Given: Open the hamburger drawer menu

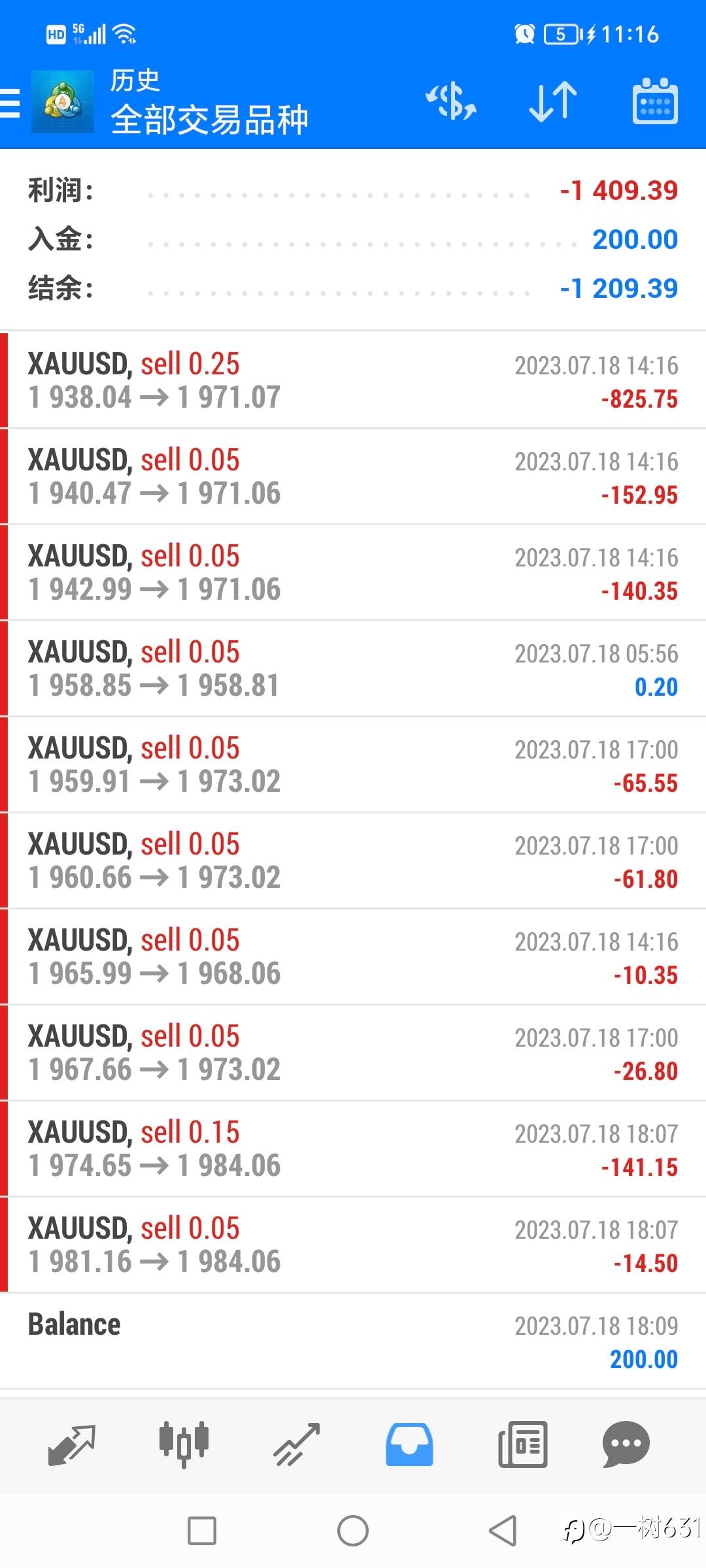Looking at the screenshot, I should tap(11, 103).
